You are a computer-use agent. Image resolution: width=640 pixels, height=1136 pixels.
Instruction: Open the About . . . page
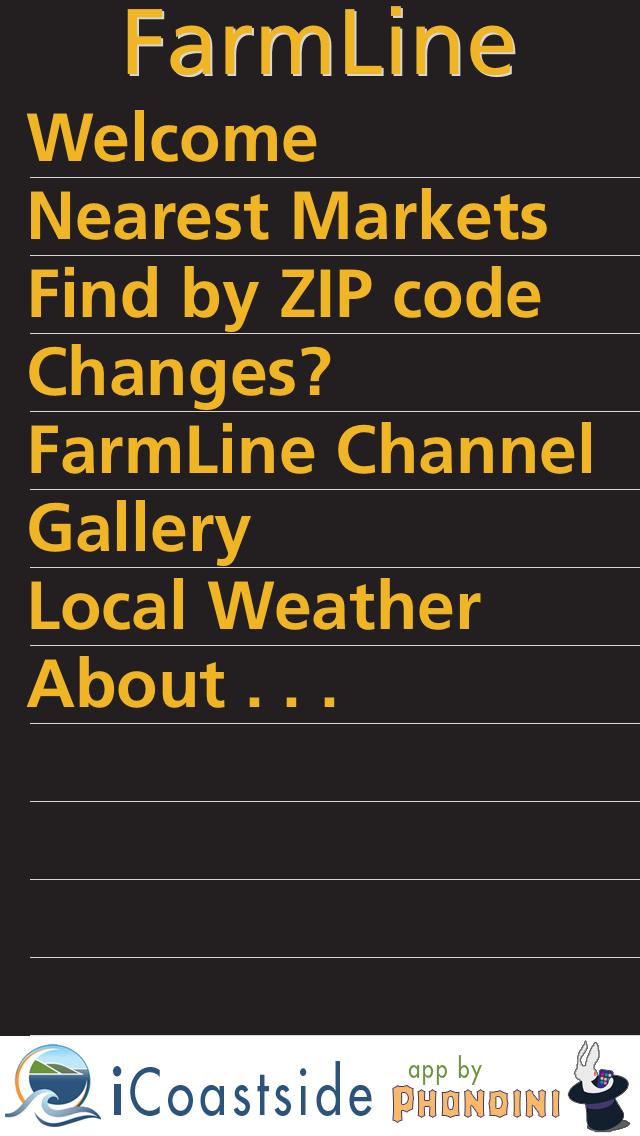click(182, 685)
